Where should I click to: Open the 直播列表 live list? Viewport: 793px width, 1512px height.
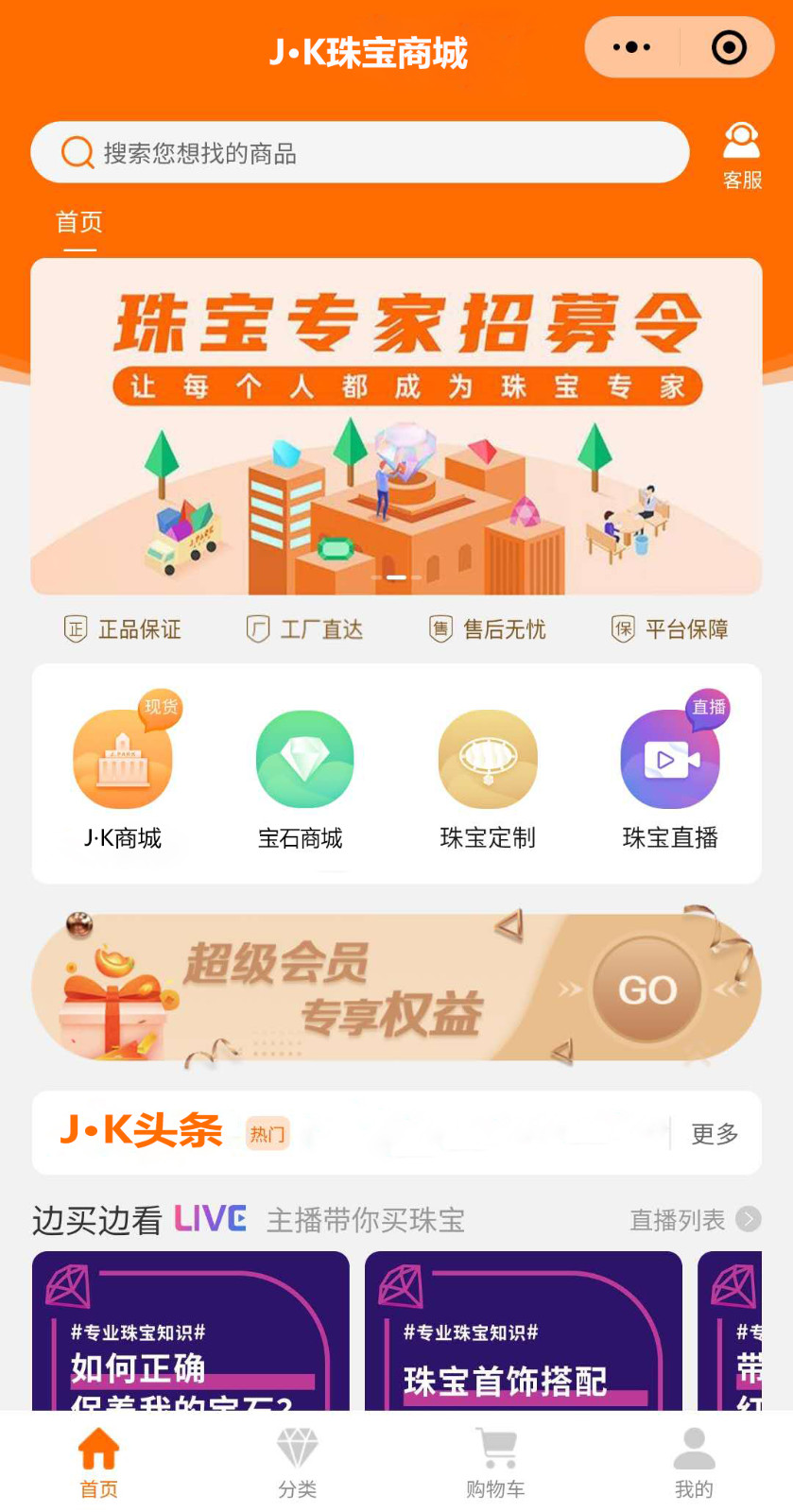click(x=695, y=1220)
